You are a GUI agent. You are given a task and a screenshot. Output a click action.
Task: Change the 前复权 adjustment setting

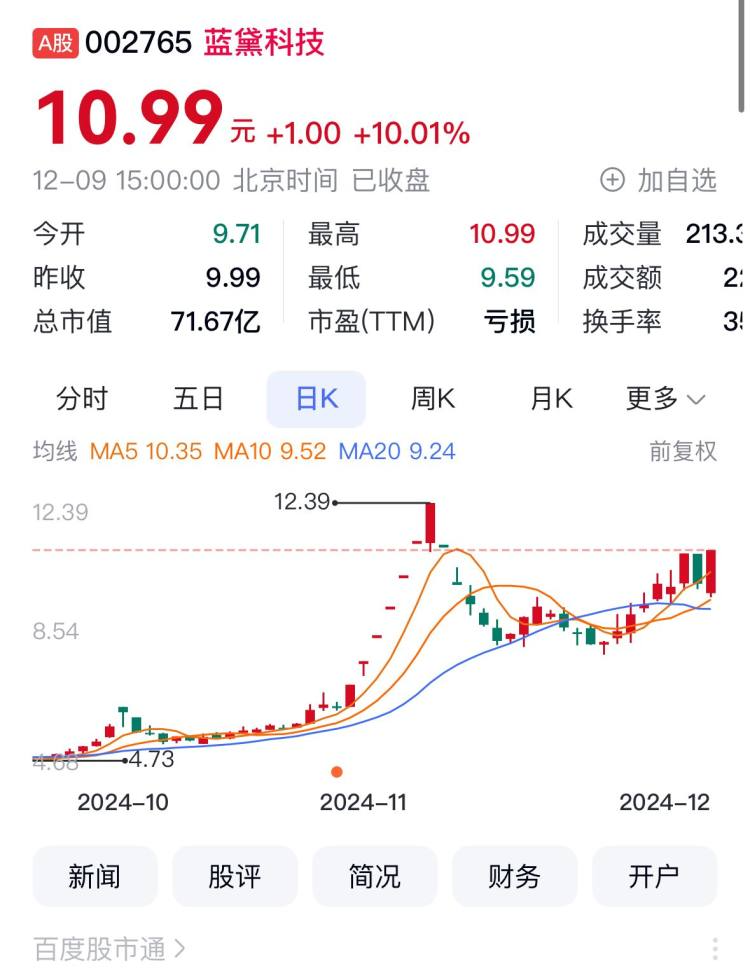coord(683,451)
